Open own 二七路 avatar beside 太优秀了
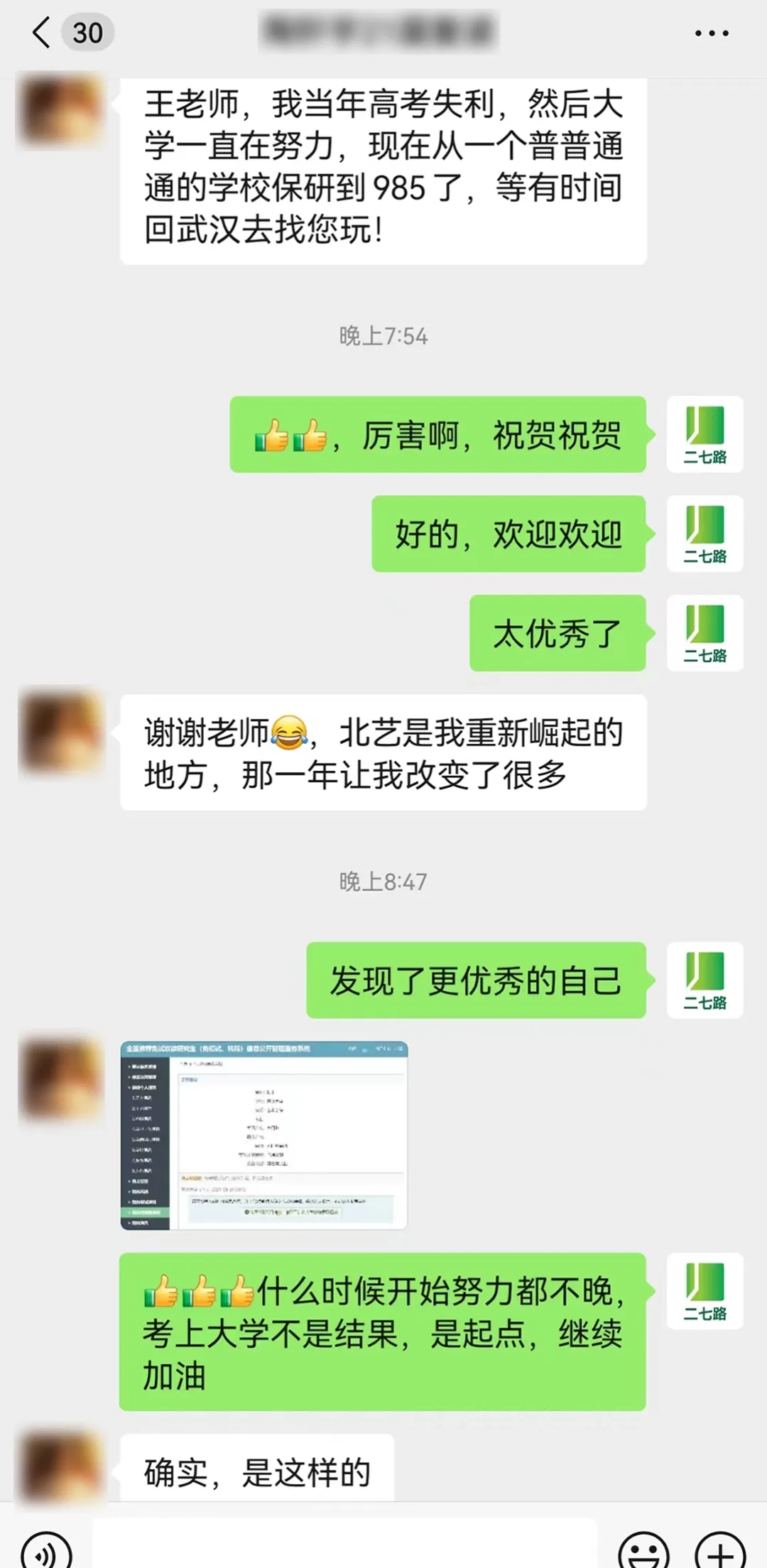The height and width of the screenshot is (1568, 767). 705,633
